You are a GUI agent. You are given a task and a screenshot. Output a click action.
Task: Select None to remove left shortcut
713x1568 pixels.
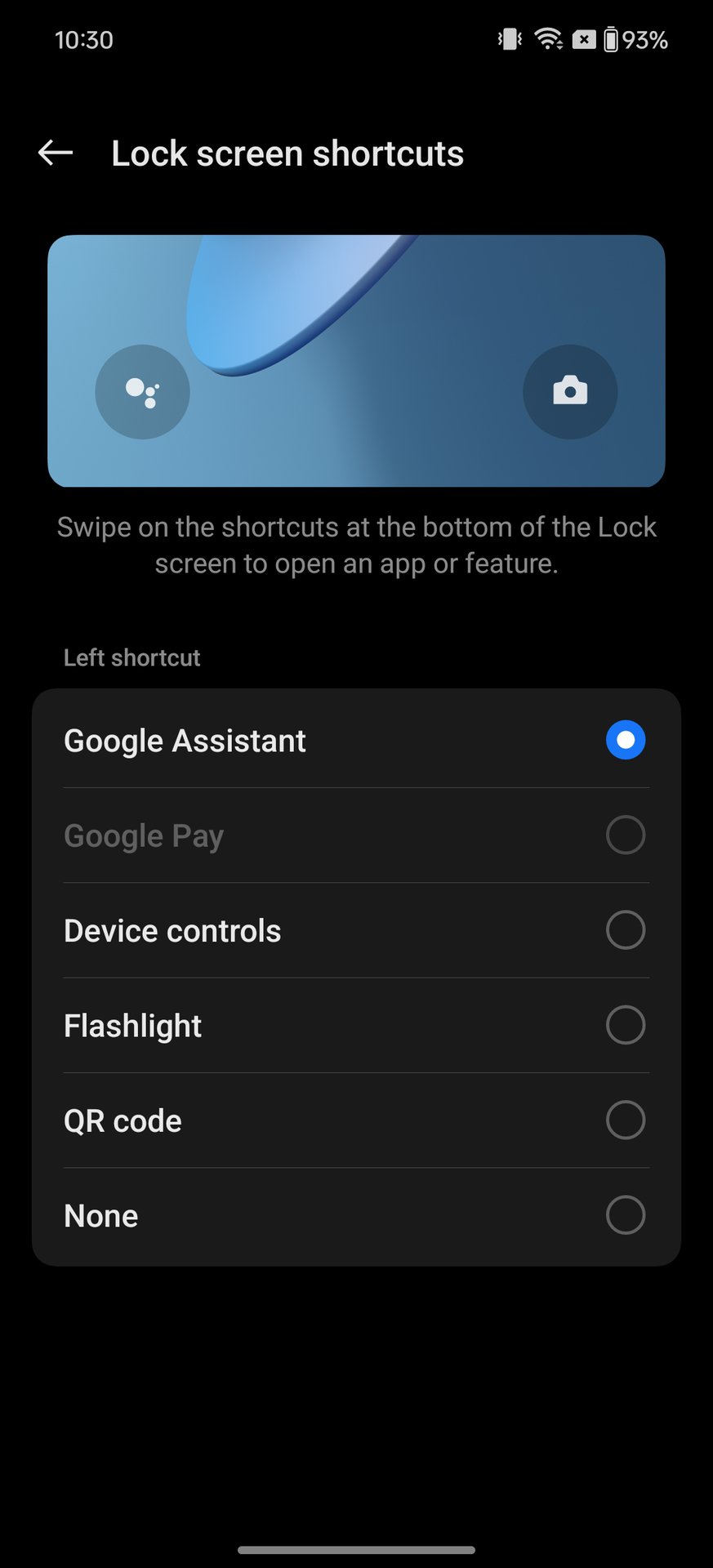click(625, 1215)
